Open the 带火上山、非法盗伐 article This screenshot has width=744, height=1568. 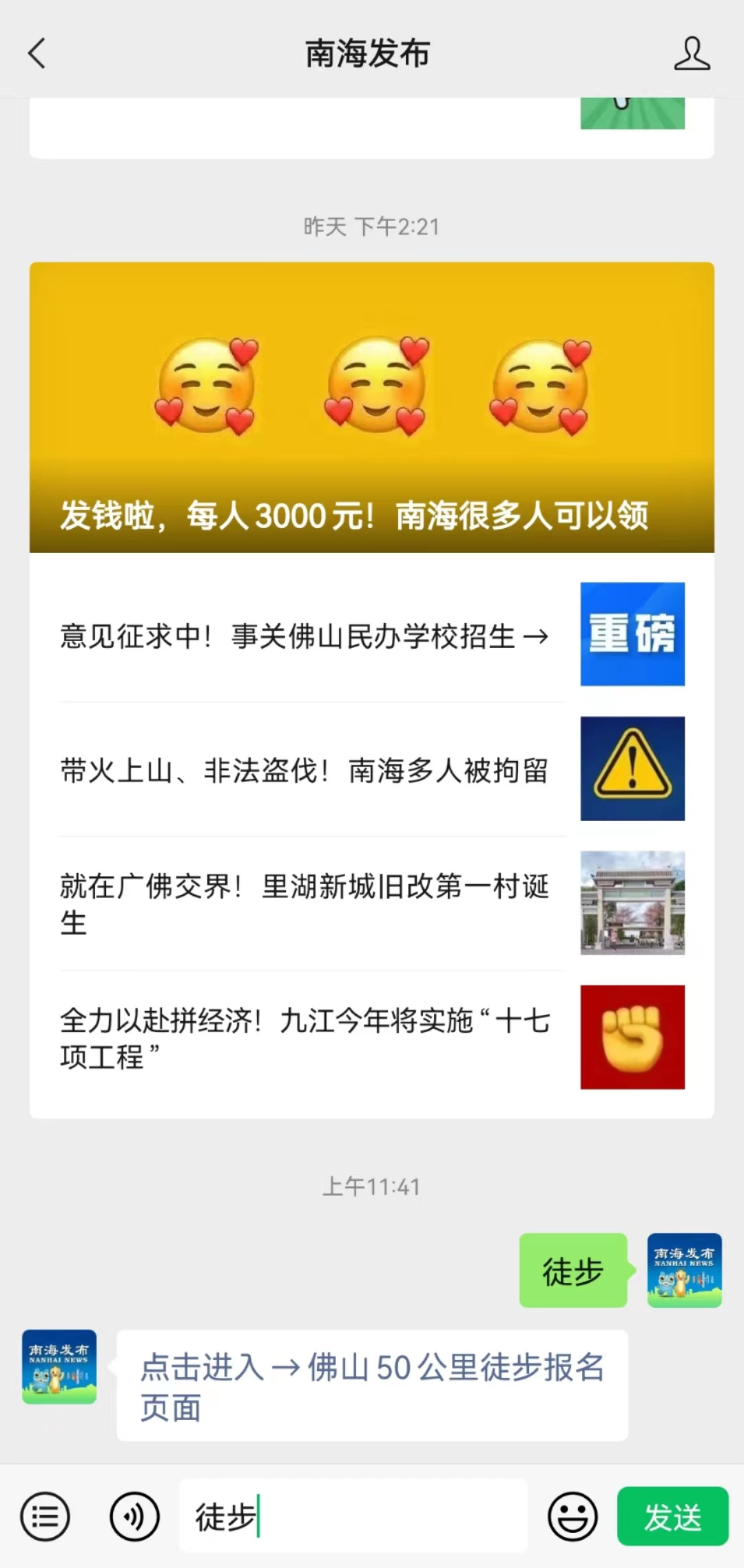pyautogui.click(x=372, y=769)
